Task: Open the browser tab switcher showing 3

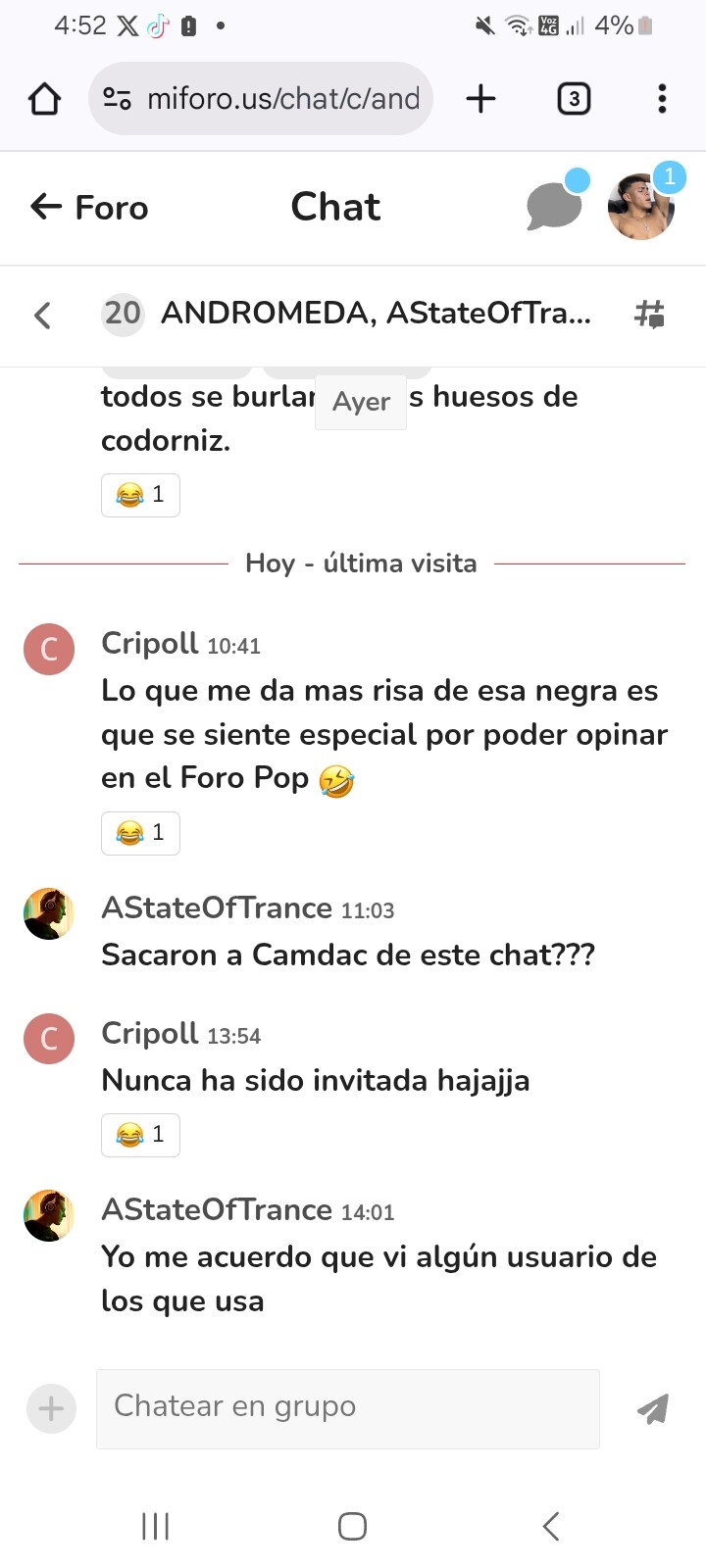Action: point(574,99)
